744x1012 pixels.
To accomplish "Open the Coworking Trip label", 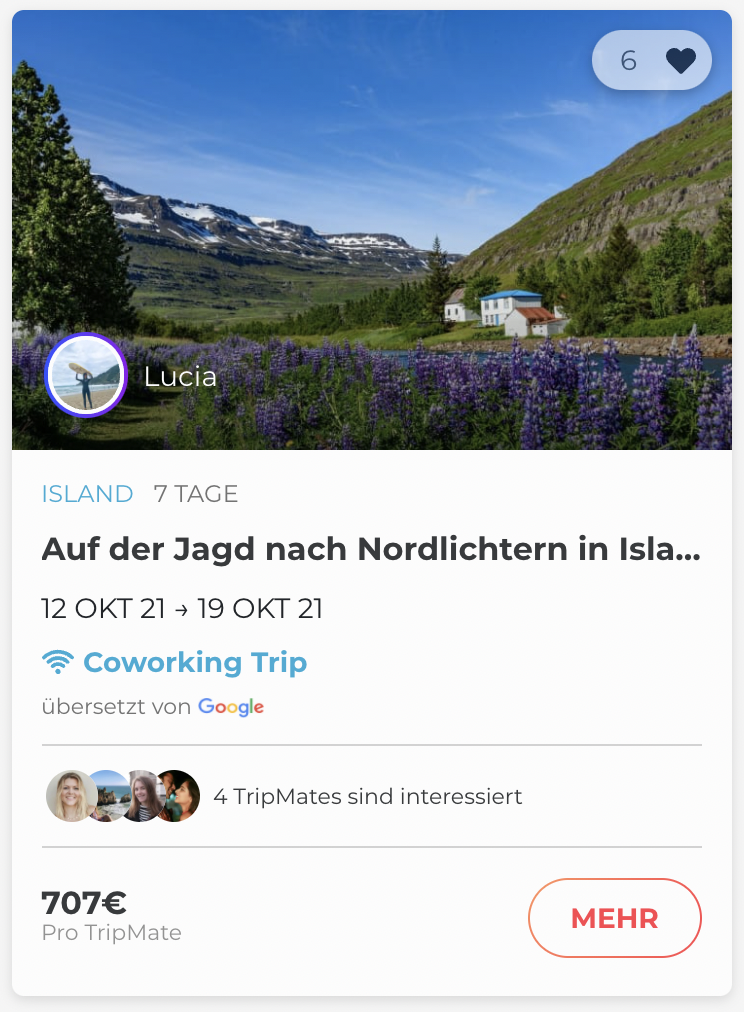I will pos(194,662).
